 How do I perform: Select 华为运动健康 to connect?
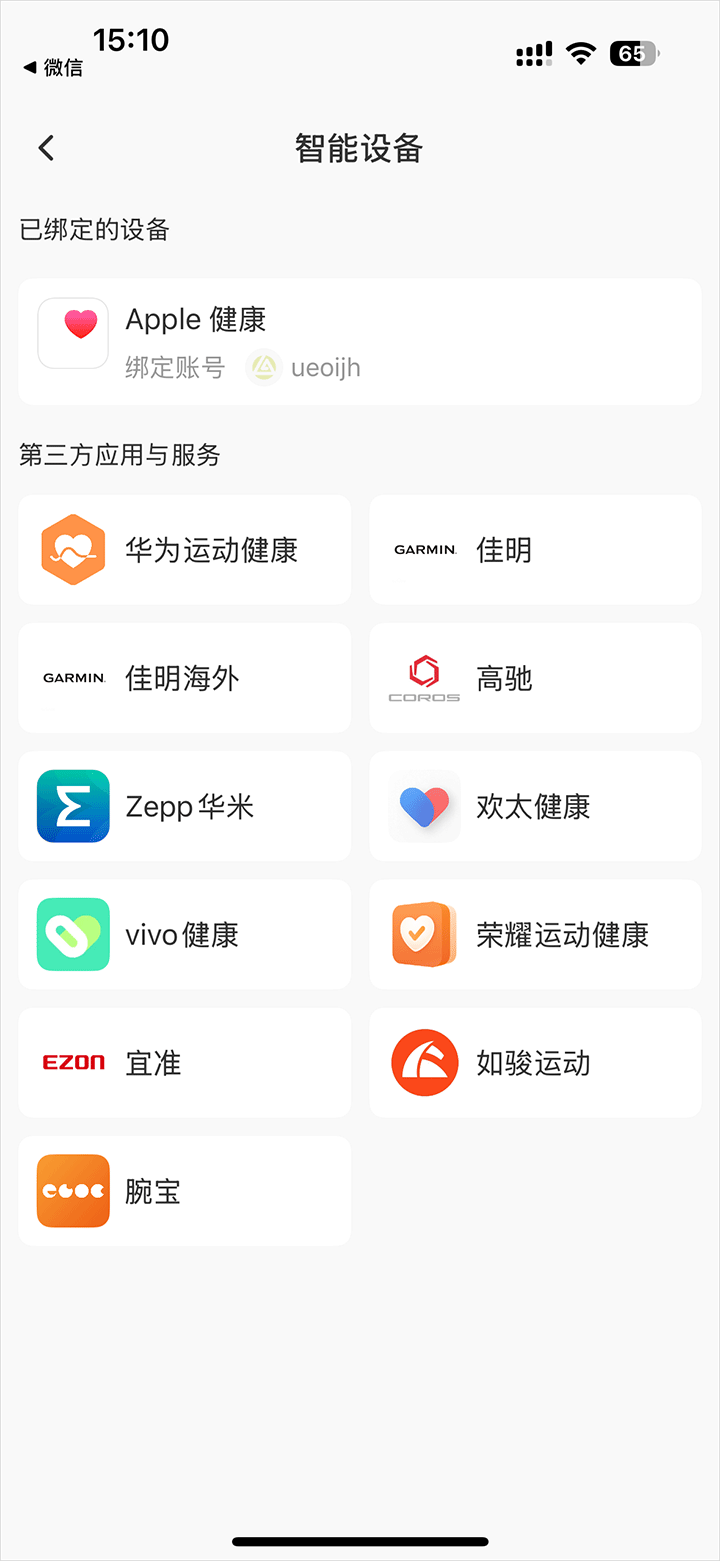click(x=185, y=550)
